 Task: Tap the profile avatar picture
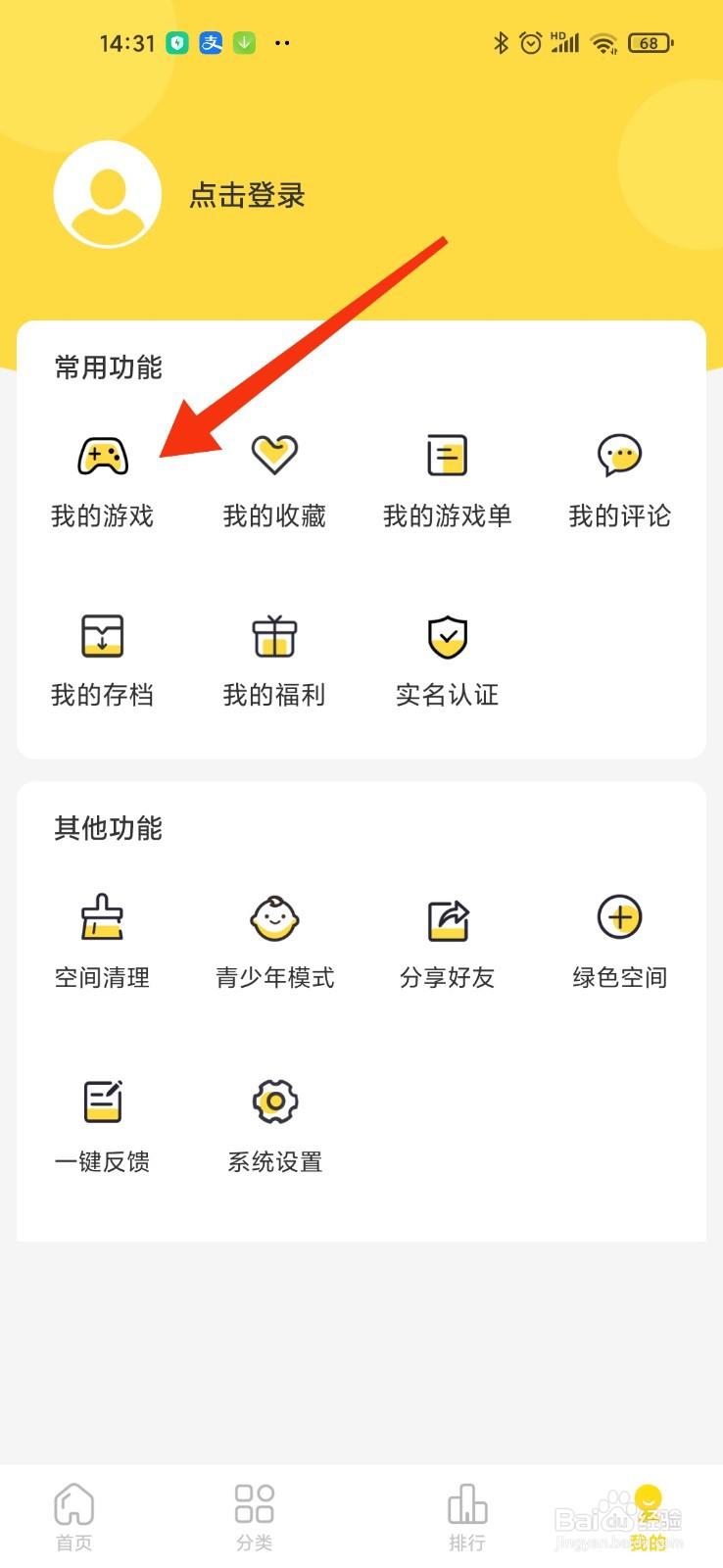click(x=108, y=194)
